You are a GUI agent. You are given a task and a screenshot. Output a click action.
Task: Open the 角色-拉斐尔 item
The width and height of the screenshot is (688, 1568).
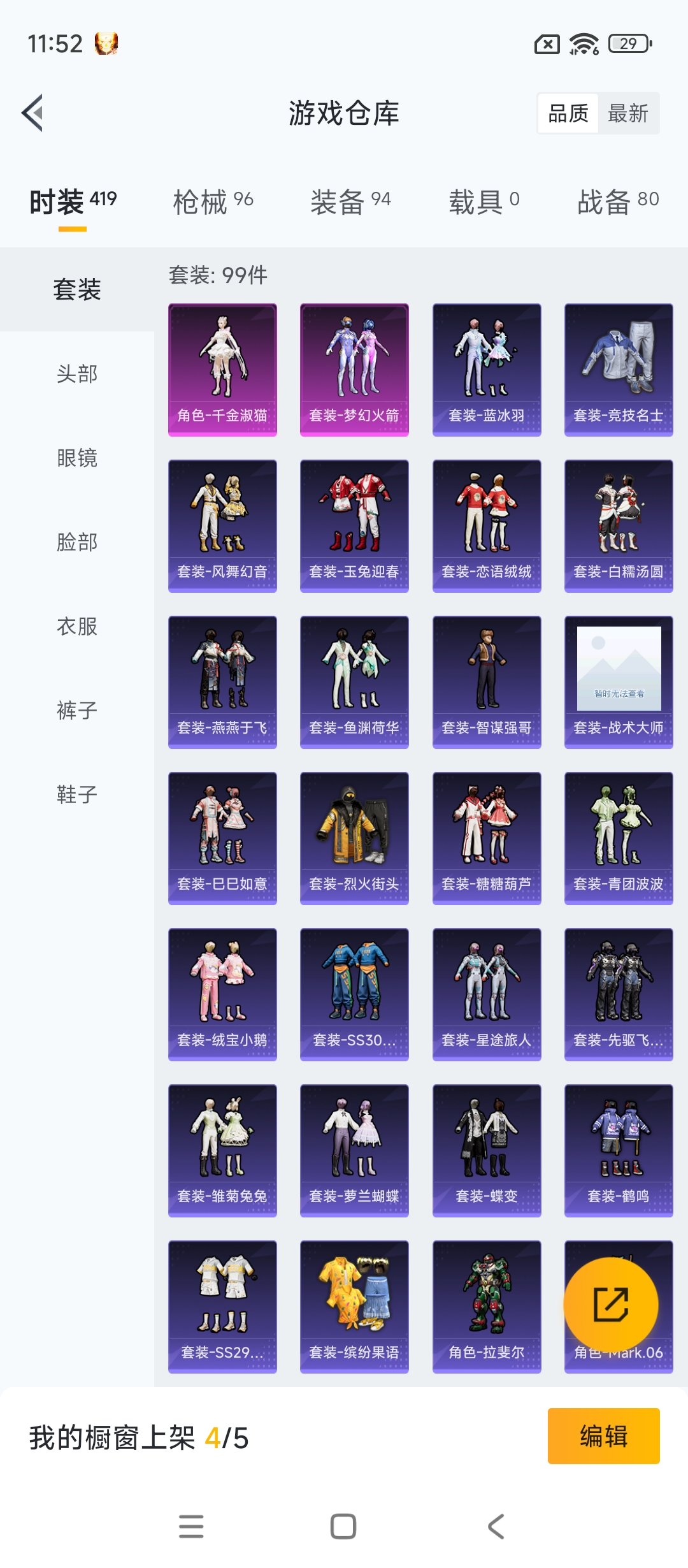[487, 1307]
